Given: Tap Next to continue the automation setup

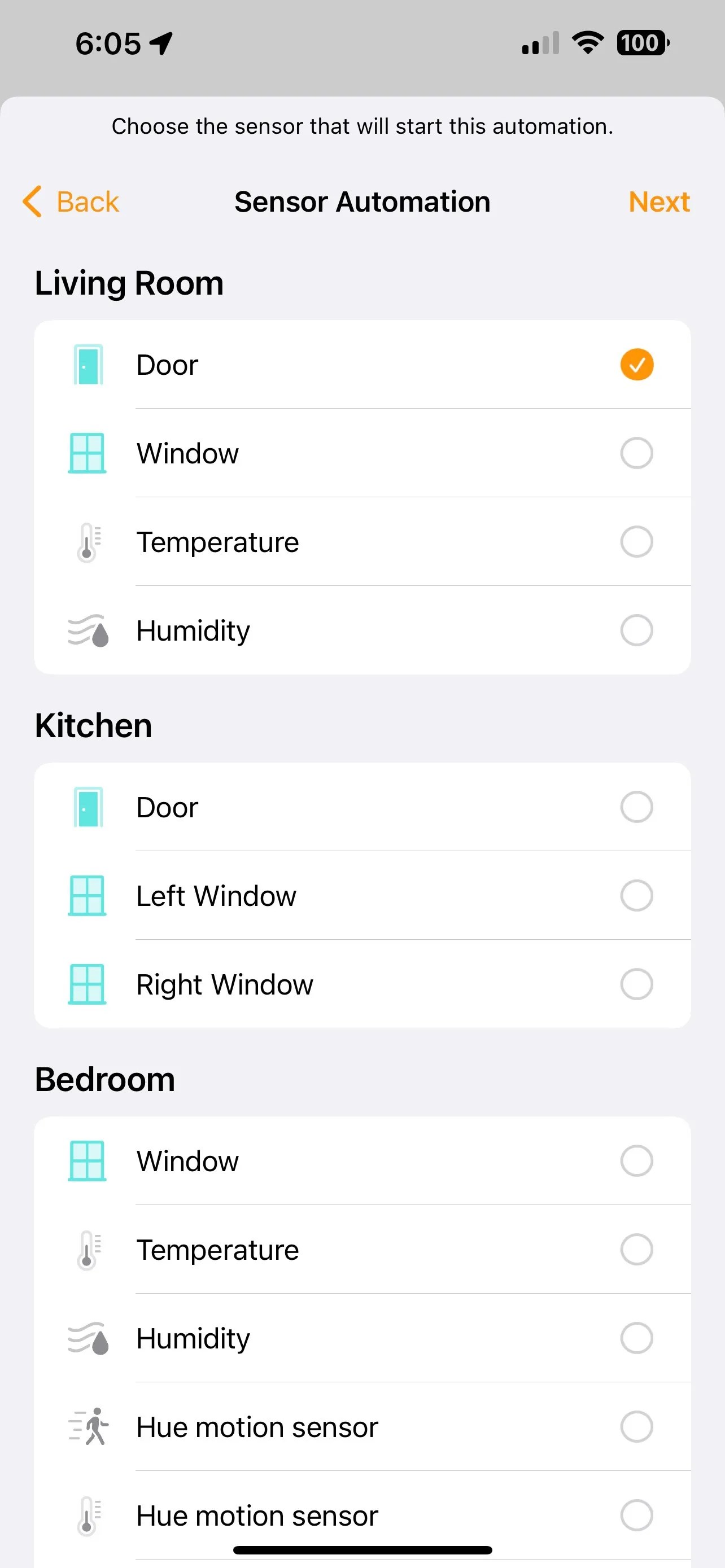Looking at the screenshot, I should (658, 202).
